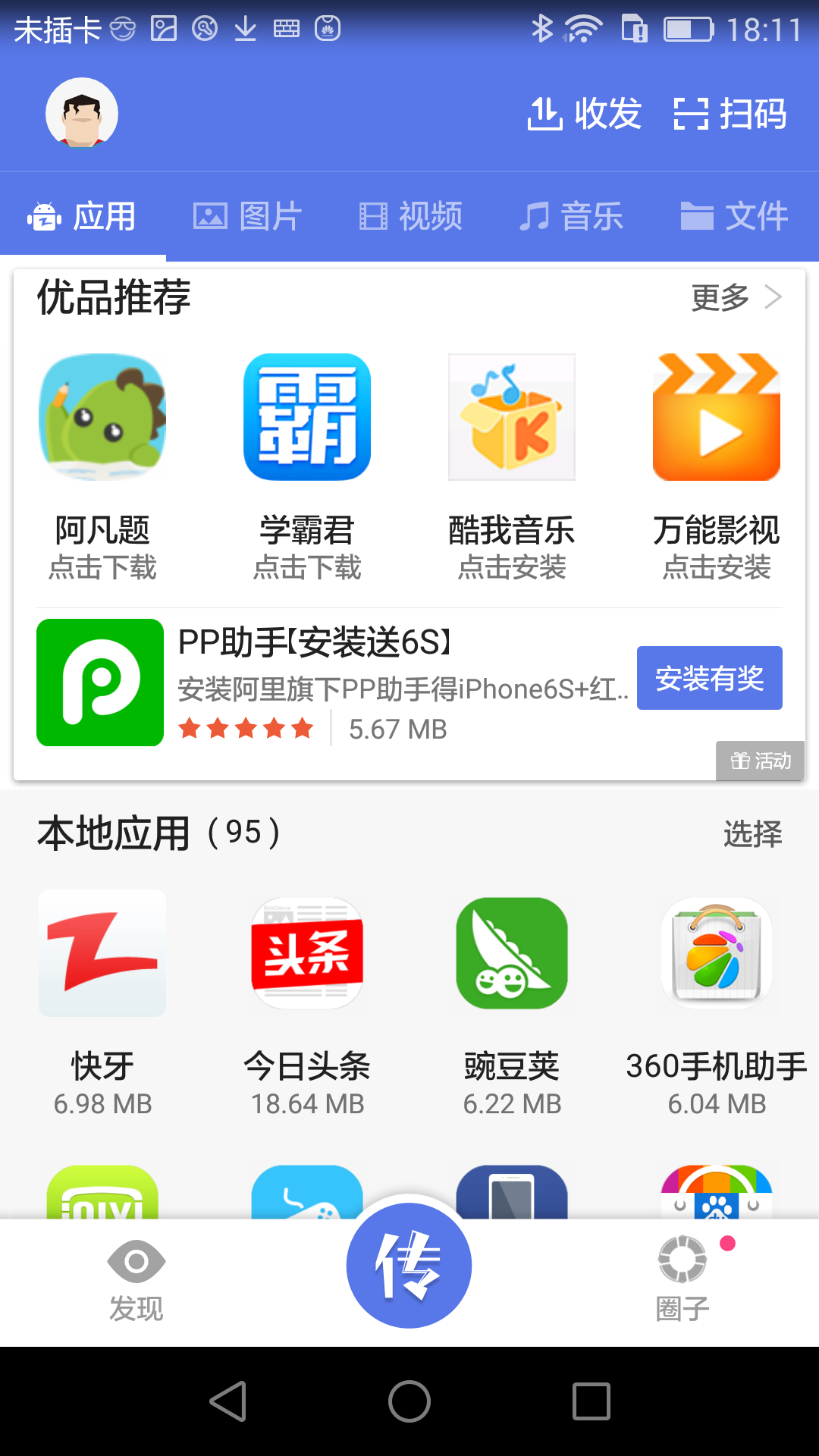This screenshot has height=1456, width=819.
Task: Tap 选择 to select local apps
Action: pyautogui.click(x=752, y=833)
